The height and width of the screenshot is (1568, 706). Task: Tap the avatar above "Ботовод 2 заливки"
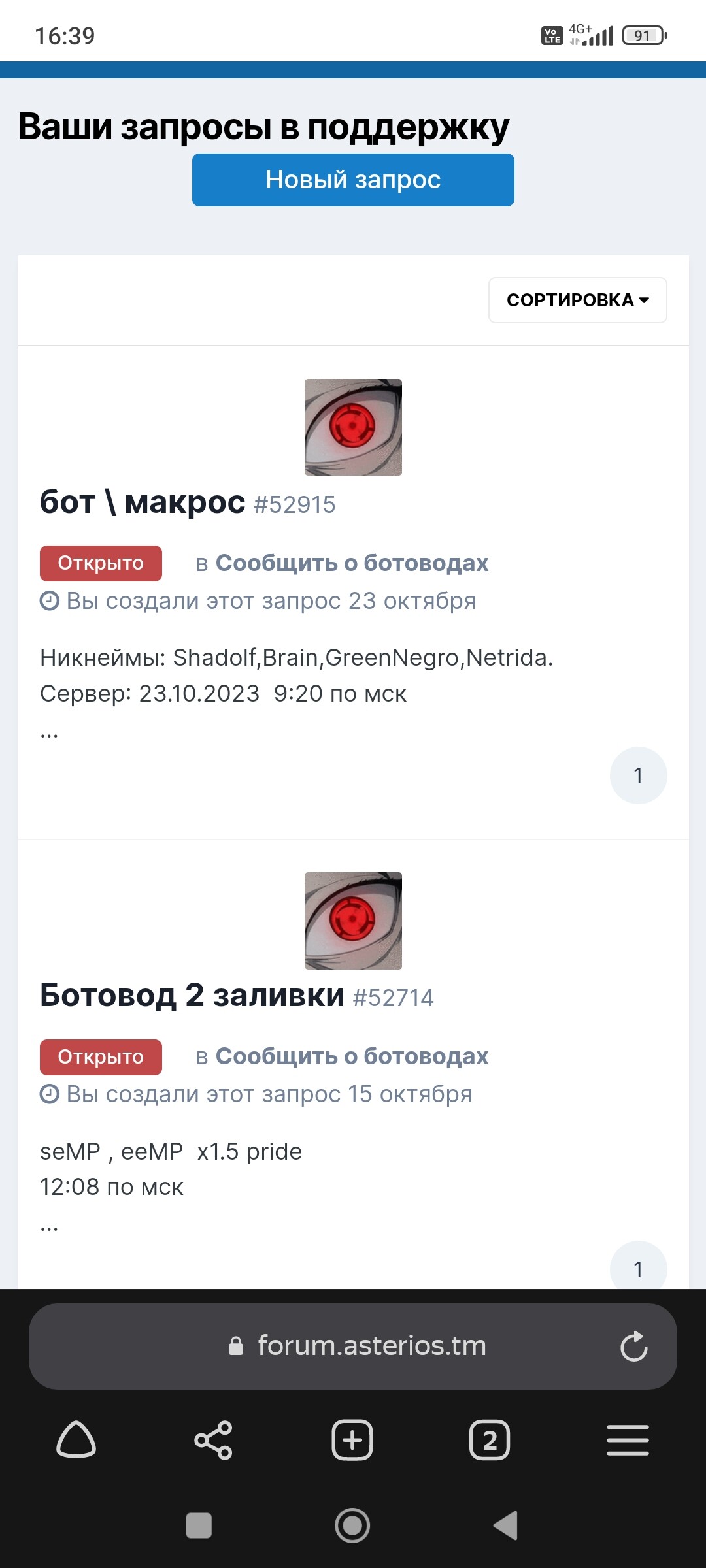coord(353,921)
